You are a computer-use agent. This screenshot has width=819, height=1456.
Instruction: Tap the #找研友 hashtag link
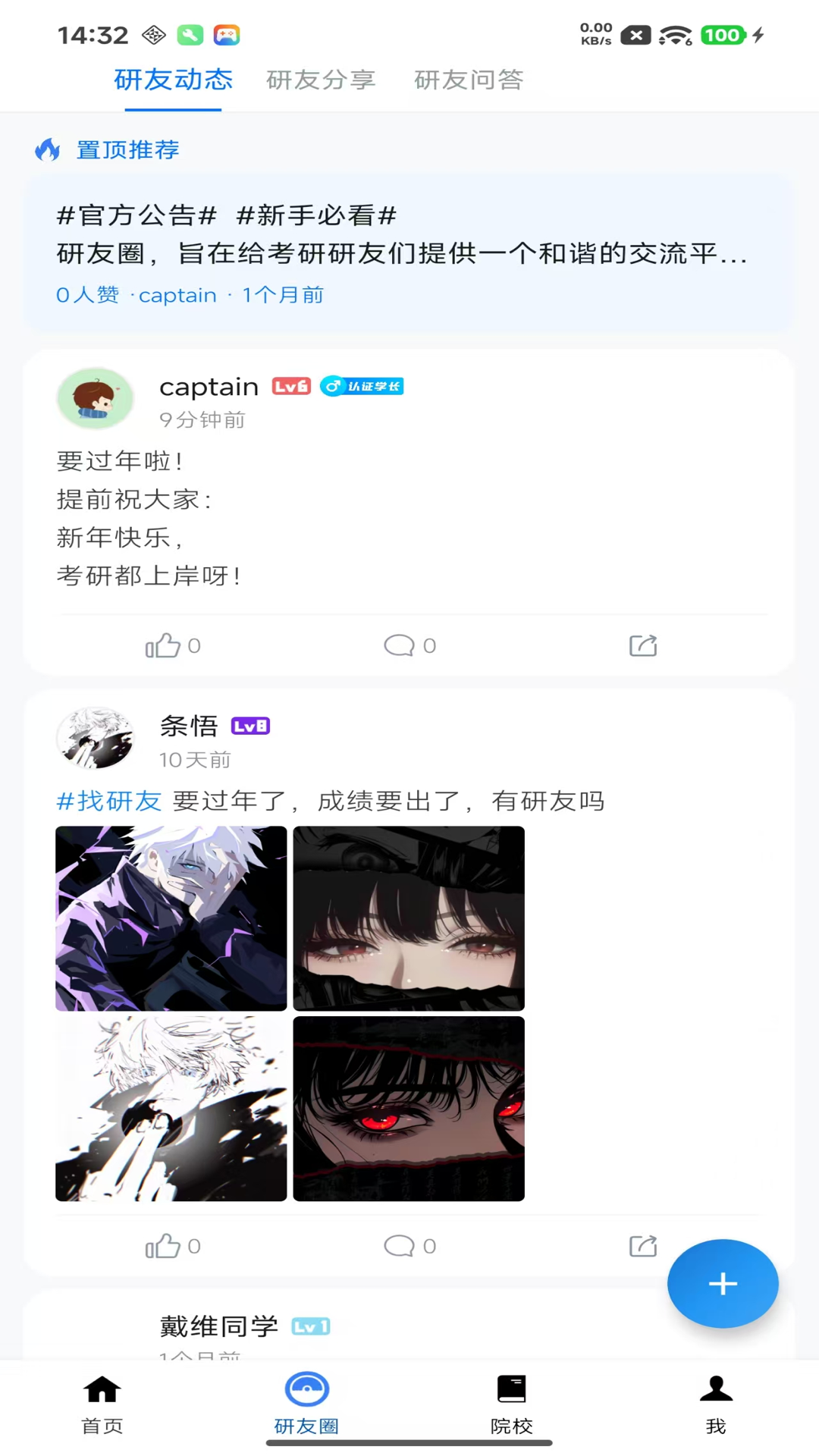[109, 801]
